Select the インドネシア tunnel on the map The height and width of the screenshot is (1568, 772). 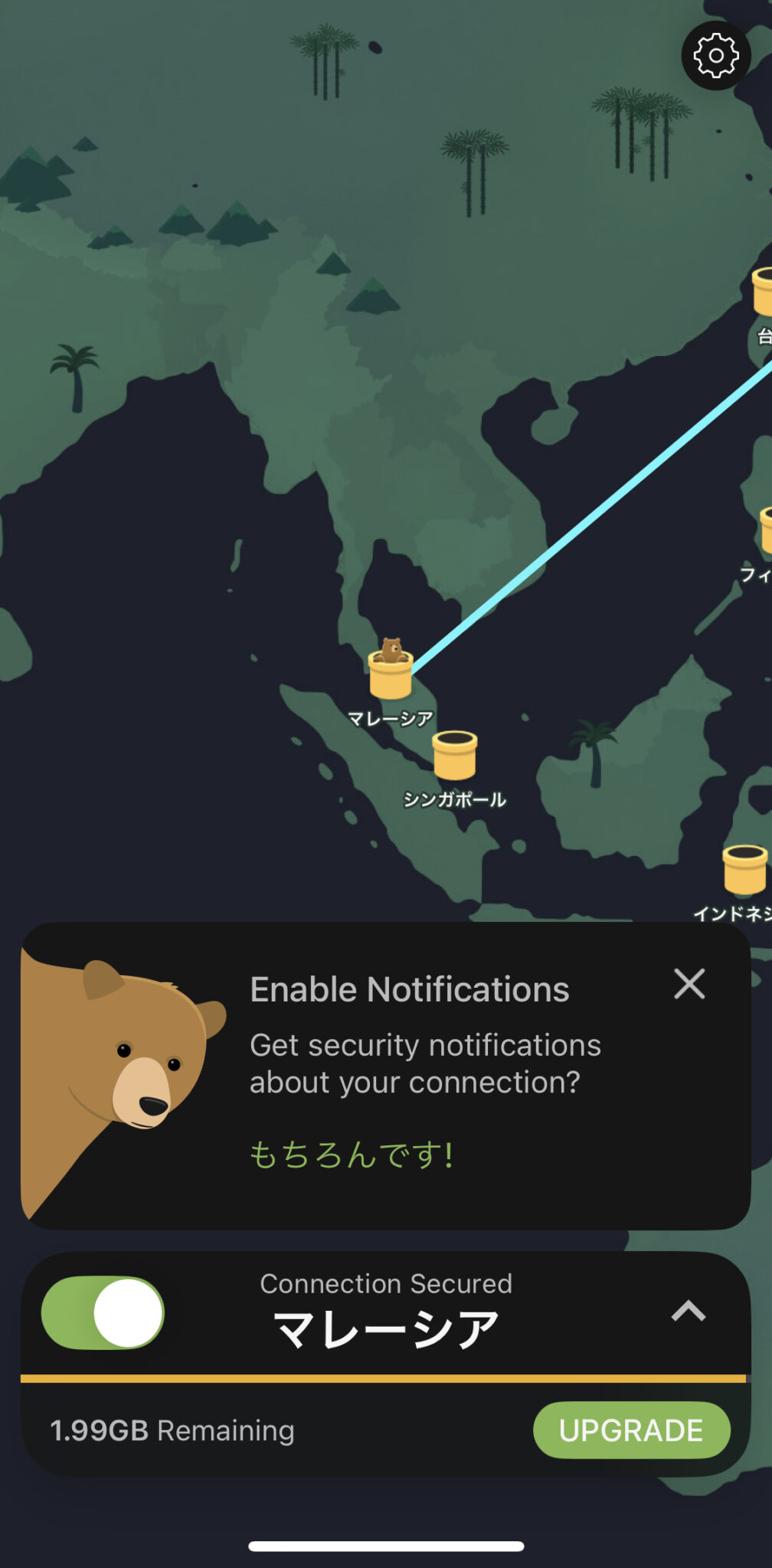point(744,871)
